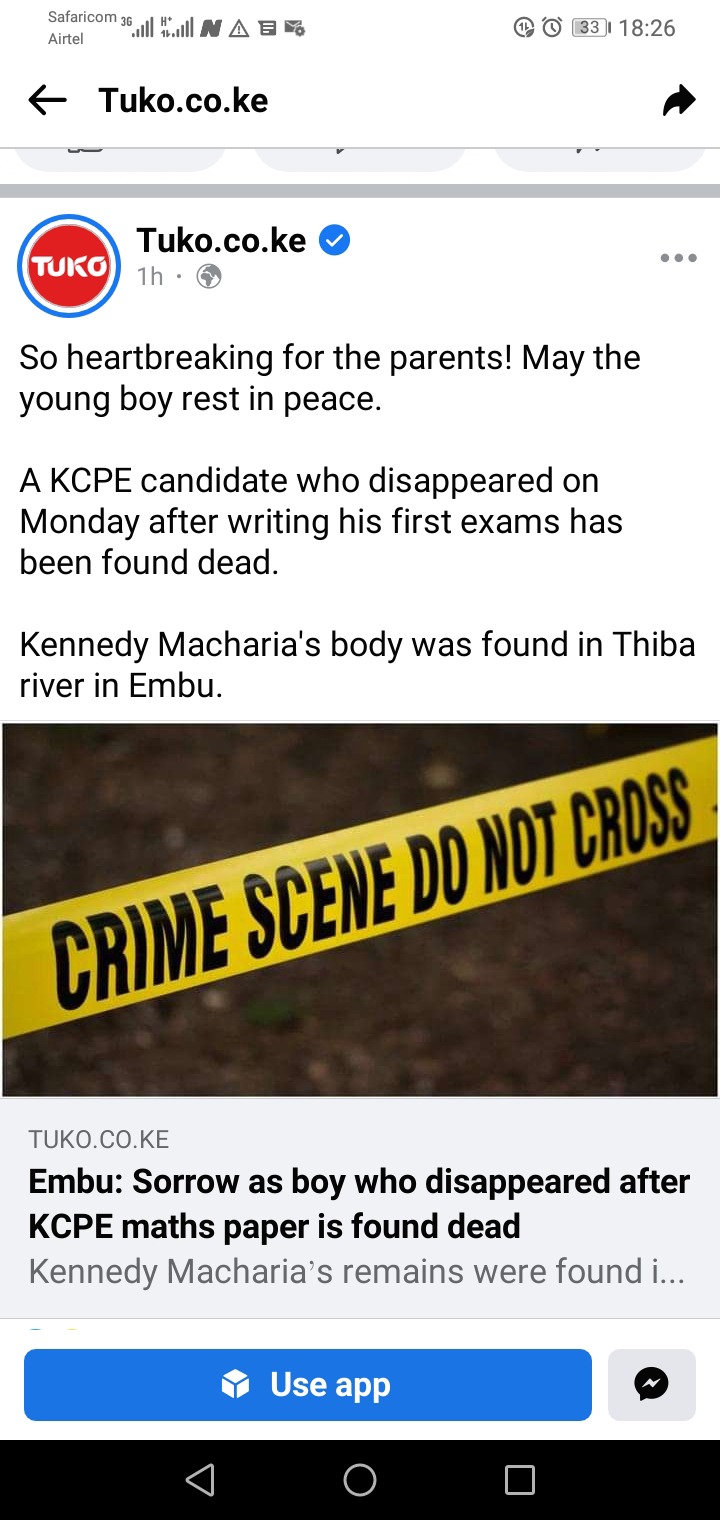Open the post's three-dot options menu
Viewport: 720px width, 1520px height.
click(x=678, y=259)
